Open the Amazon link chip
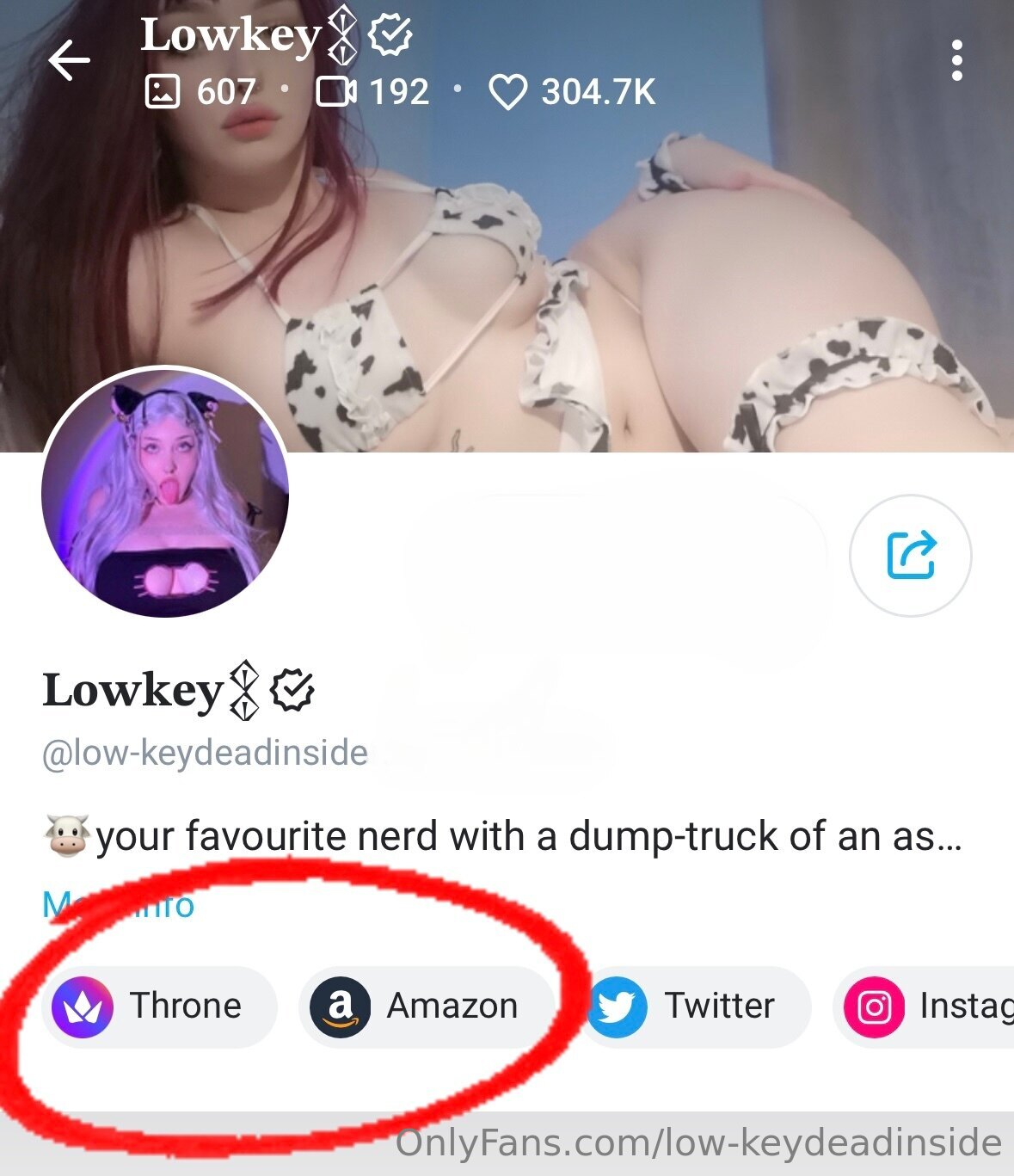Screen dimensions: 1014x1176 coord(426,1006)
